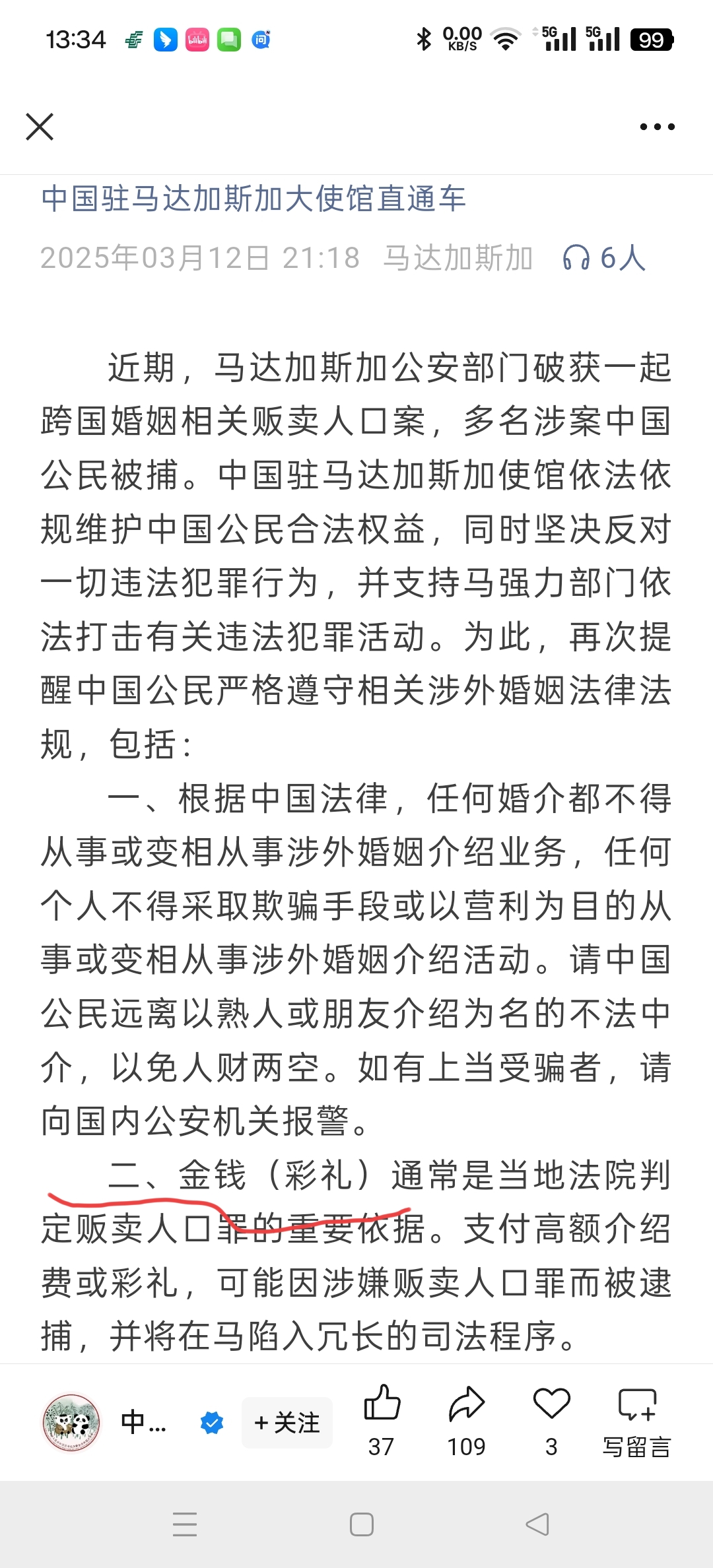Follow the account via +关注
This screenshot has height=1568, width=713.
tap(287, 1423)
